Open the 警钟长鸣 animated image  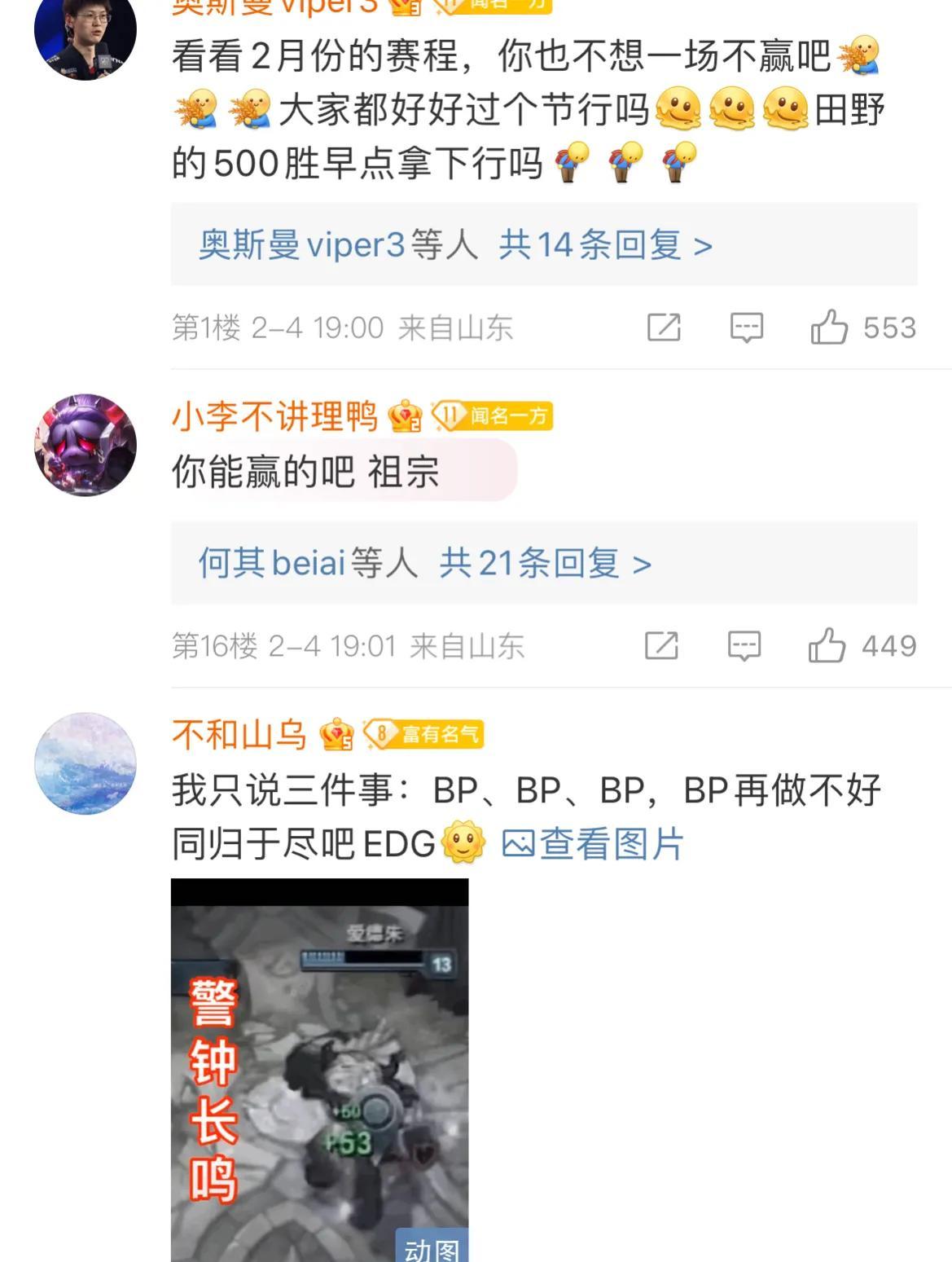318,1059
